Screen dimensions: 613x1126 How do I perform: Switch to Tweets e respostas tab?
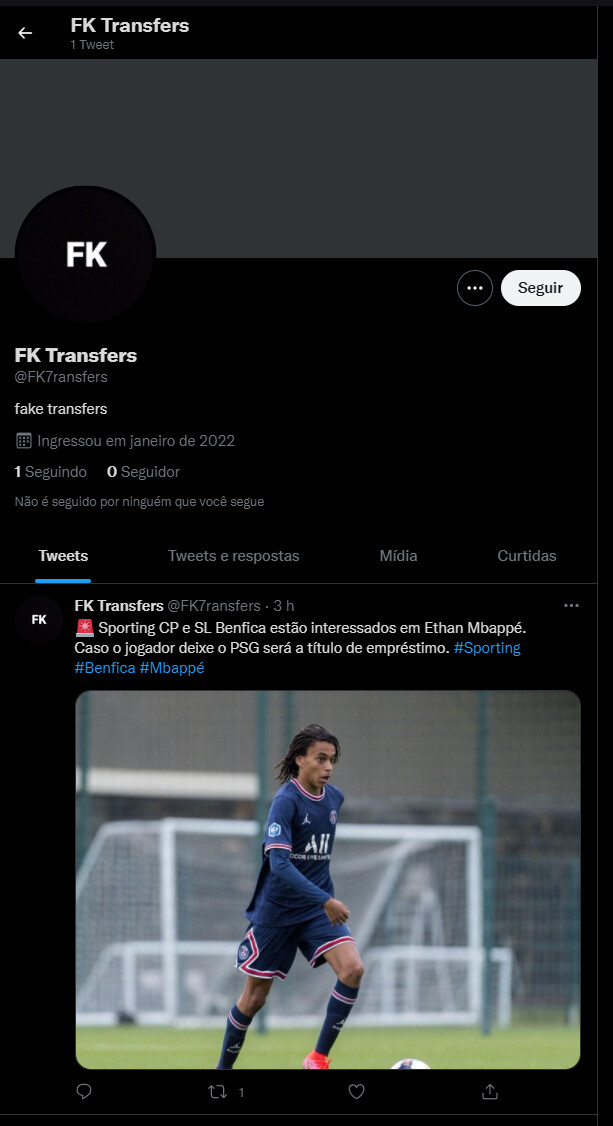pyautogui.click(x=233, y=556)
